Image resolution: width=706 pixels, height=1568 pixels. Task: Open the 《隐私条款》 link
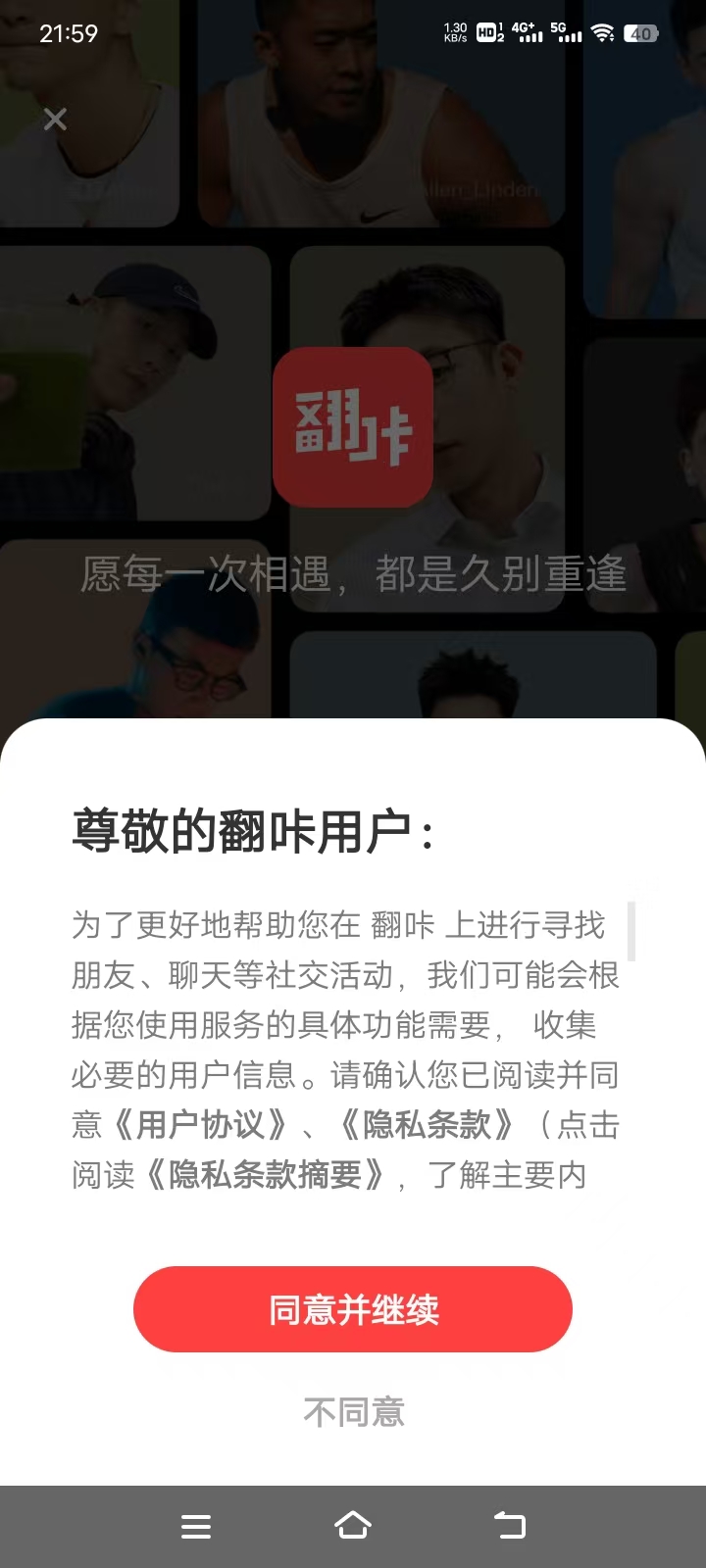click(427, 1125)
